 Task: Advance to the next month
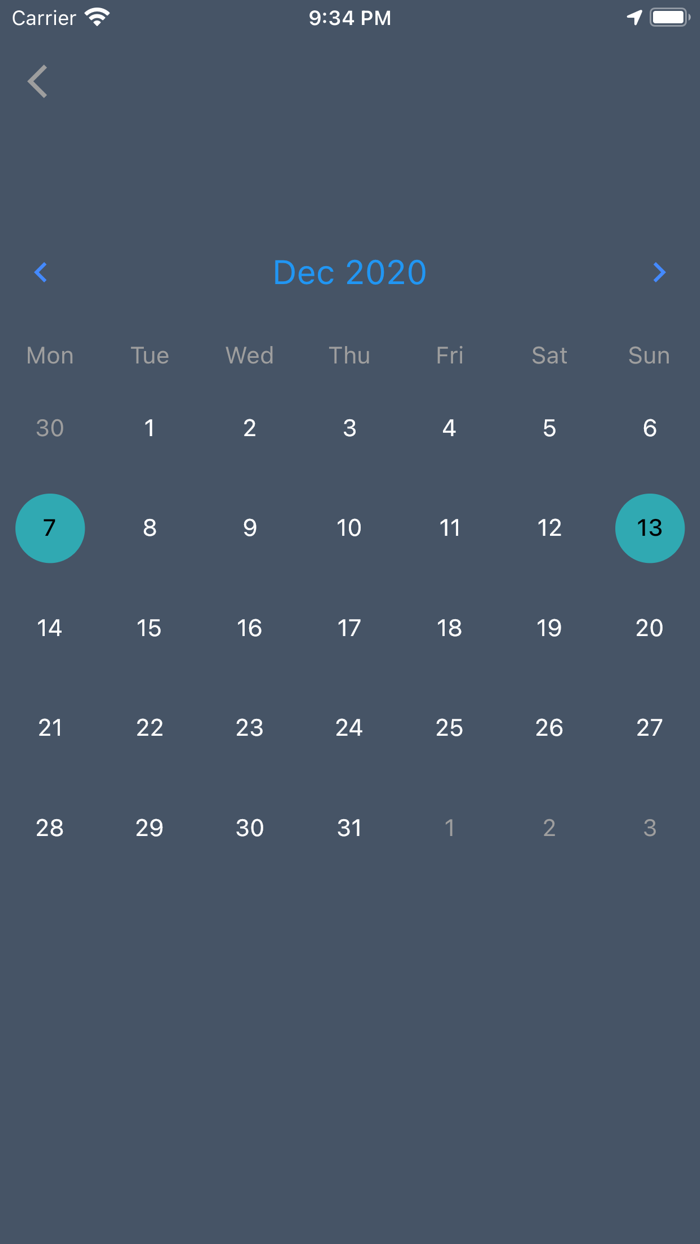coord(659,272)
